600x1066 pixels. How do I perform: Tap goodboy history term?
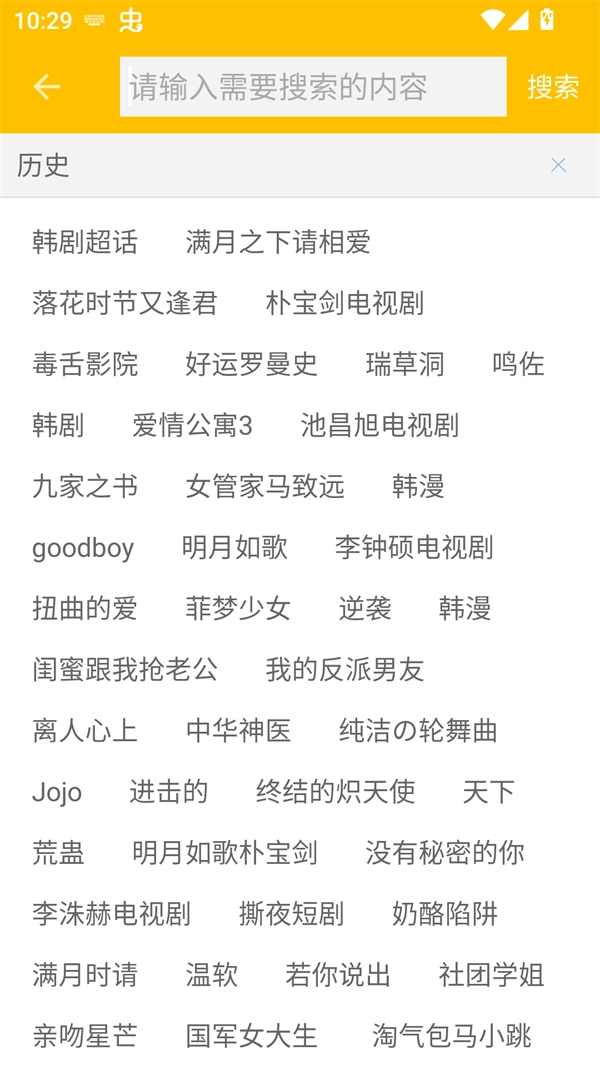[x=83, y=547]
